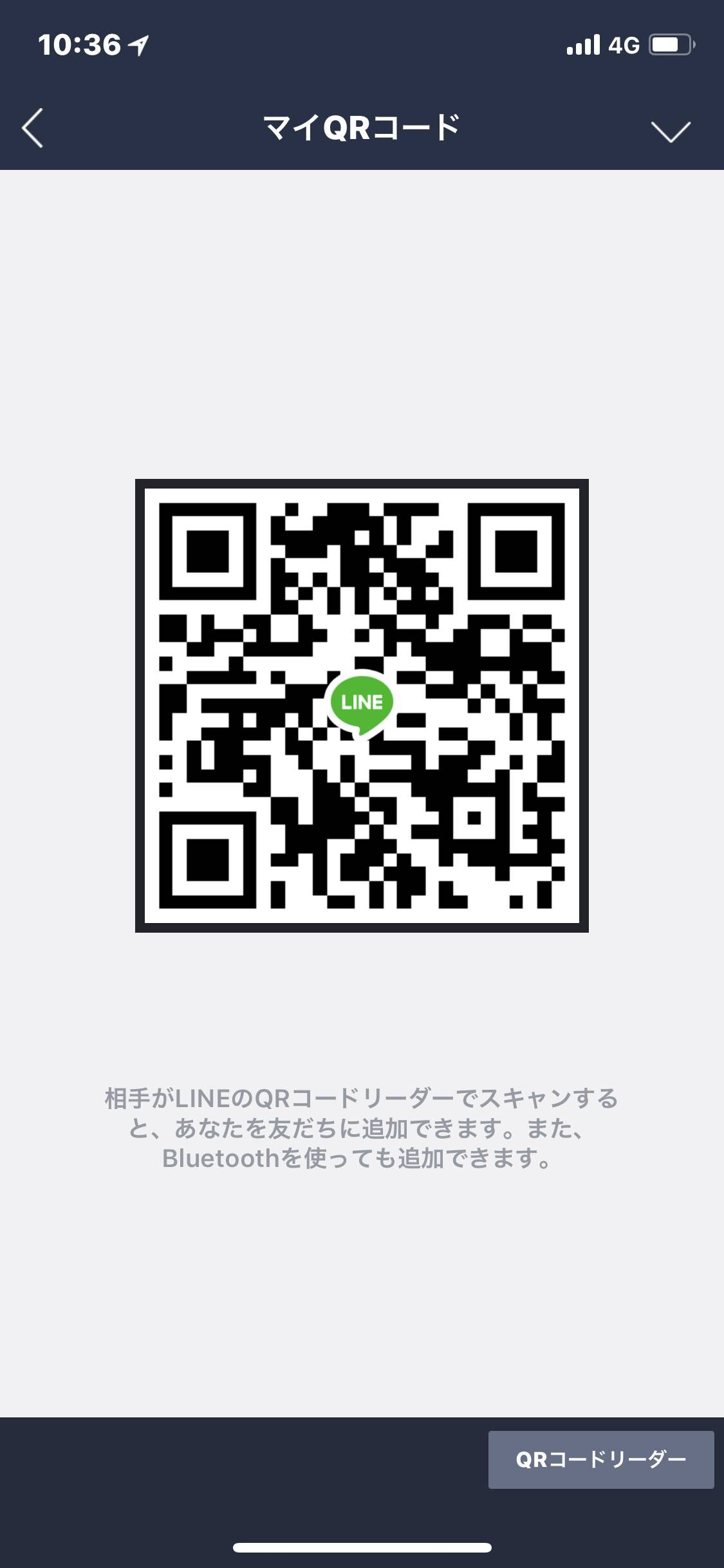Open the QRコードリーダー button
Screen dimensions: 724x1568
coord(601,1460)
